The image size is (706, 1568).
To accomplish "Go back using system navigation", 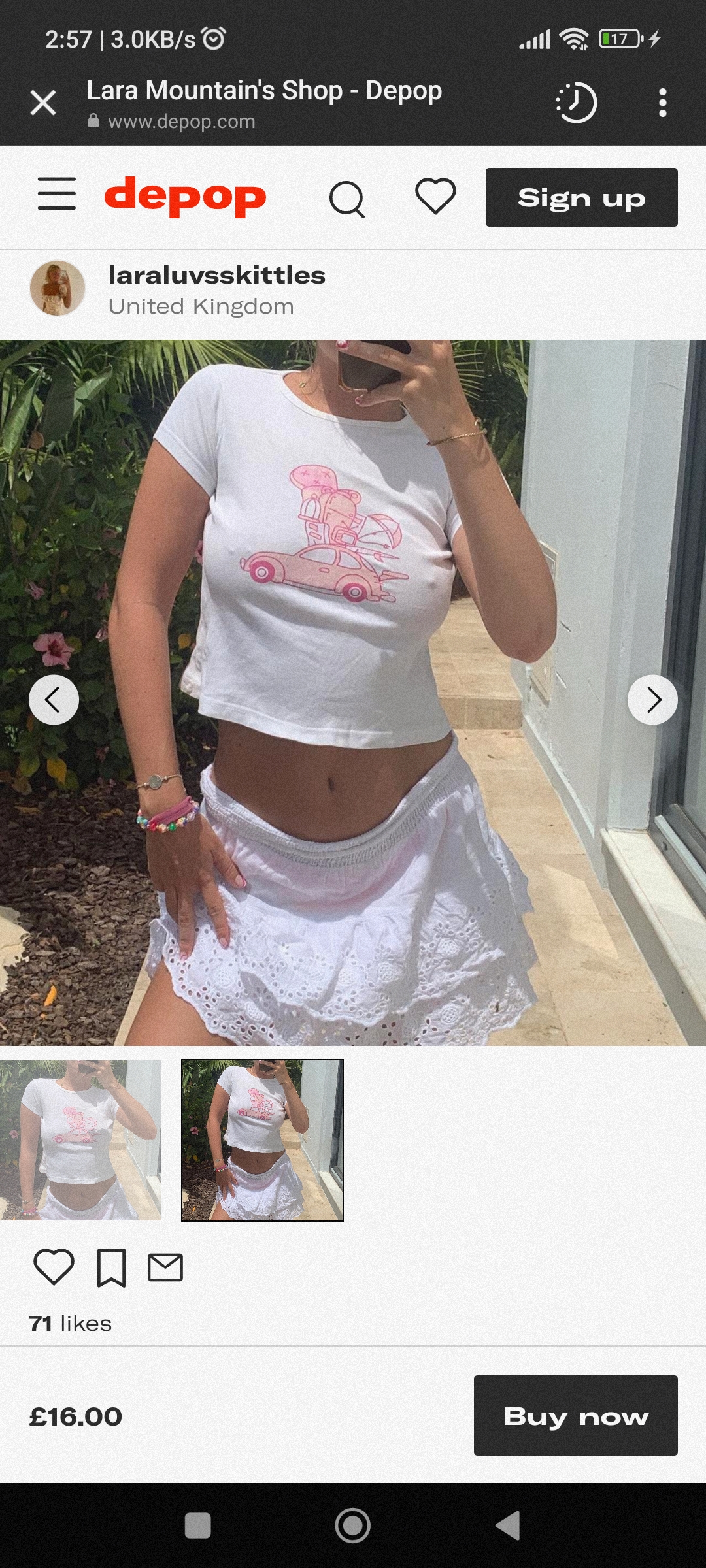I will tap(509, 1526).
